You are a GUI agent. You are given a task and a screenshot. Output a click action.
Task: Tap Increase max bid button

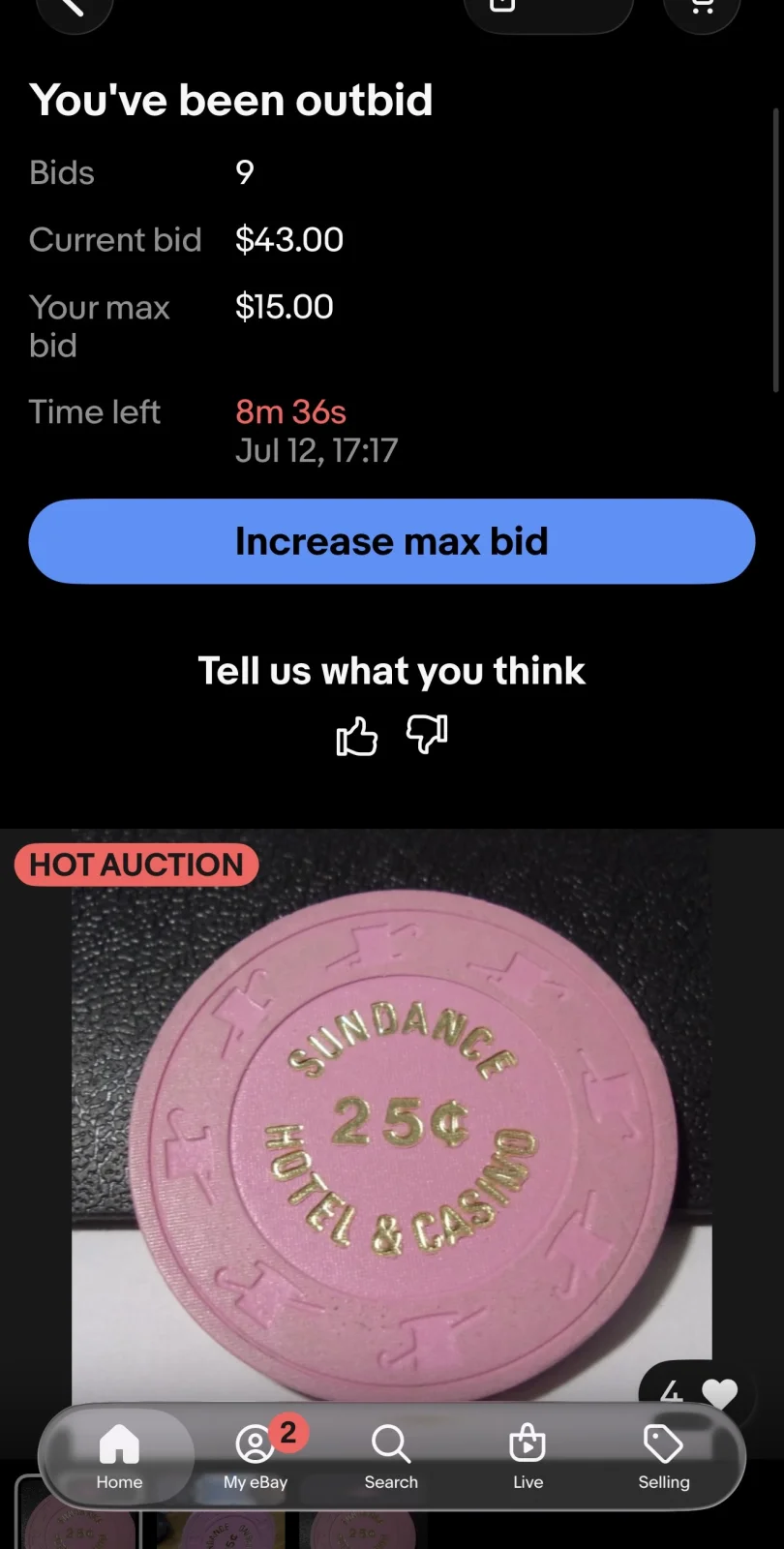coord(392,541)
